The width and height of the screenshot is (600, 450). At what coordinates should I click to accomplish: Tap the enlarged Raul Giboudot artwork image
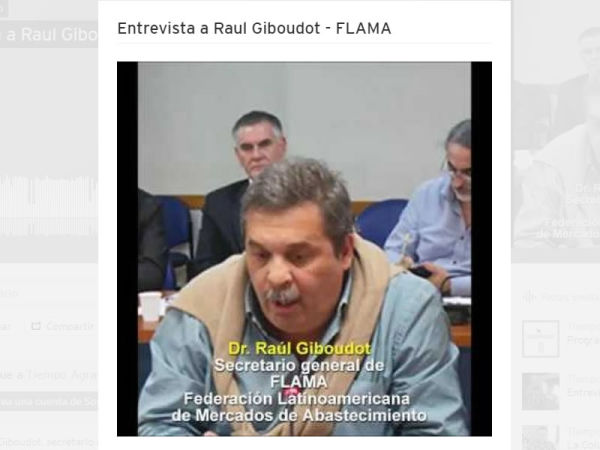point(304,248)
